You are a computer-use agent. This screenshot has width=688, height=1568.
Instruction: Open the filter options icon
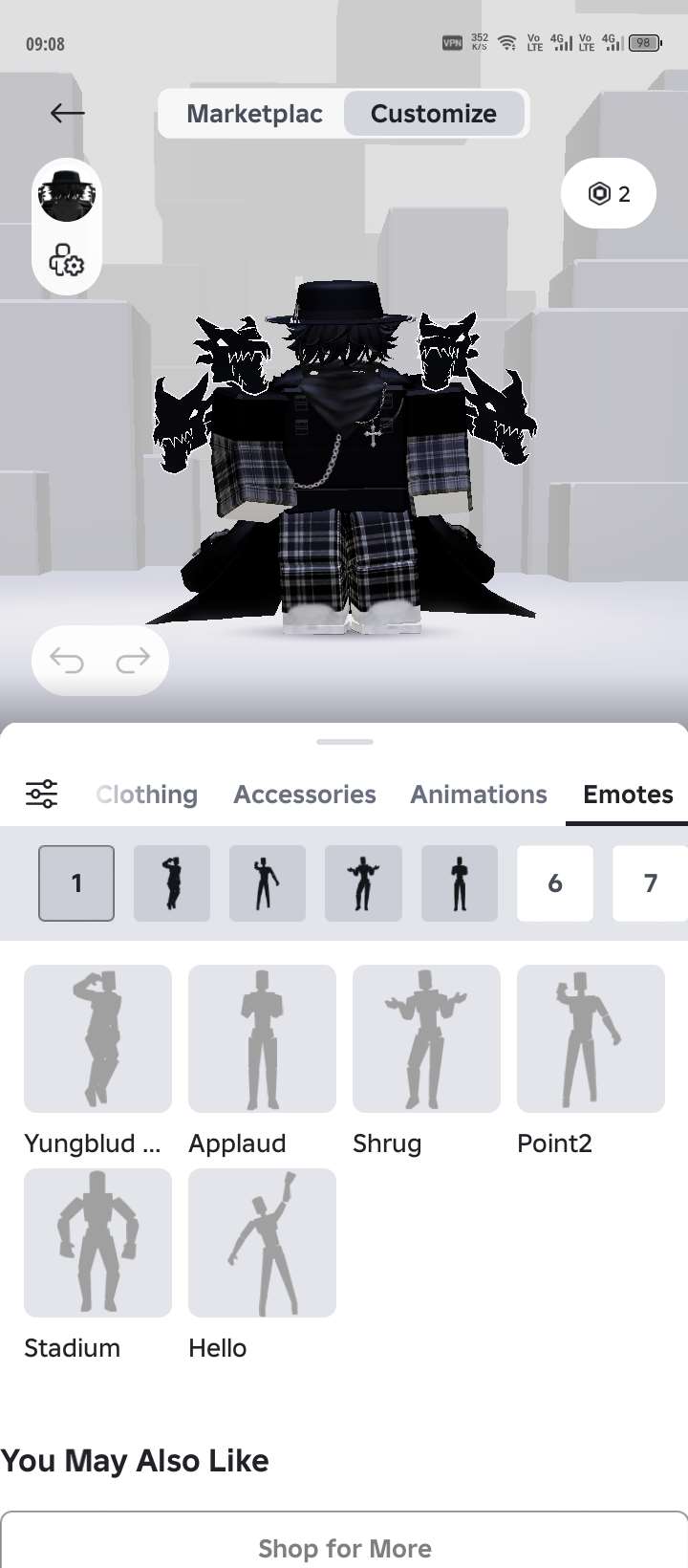click(x=42, y=794)
